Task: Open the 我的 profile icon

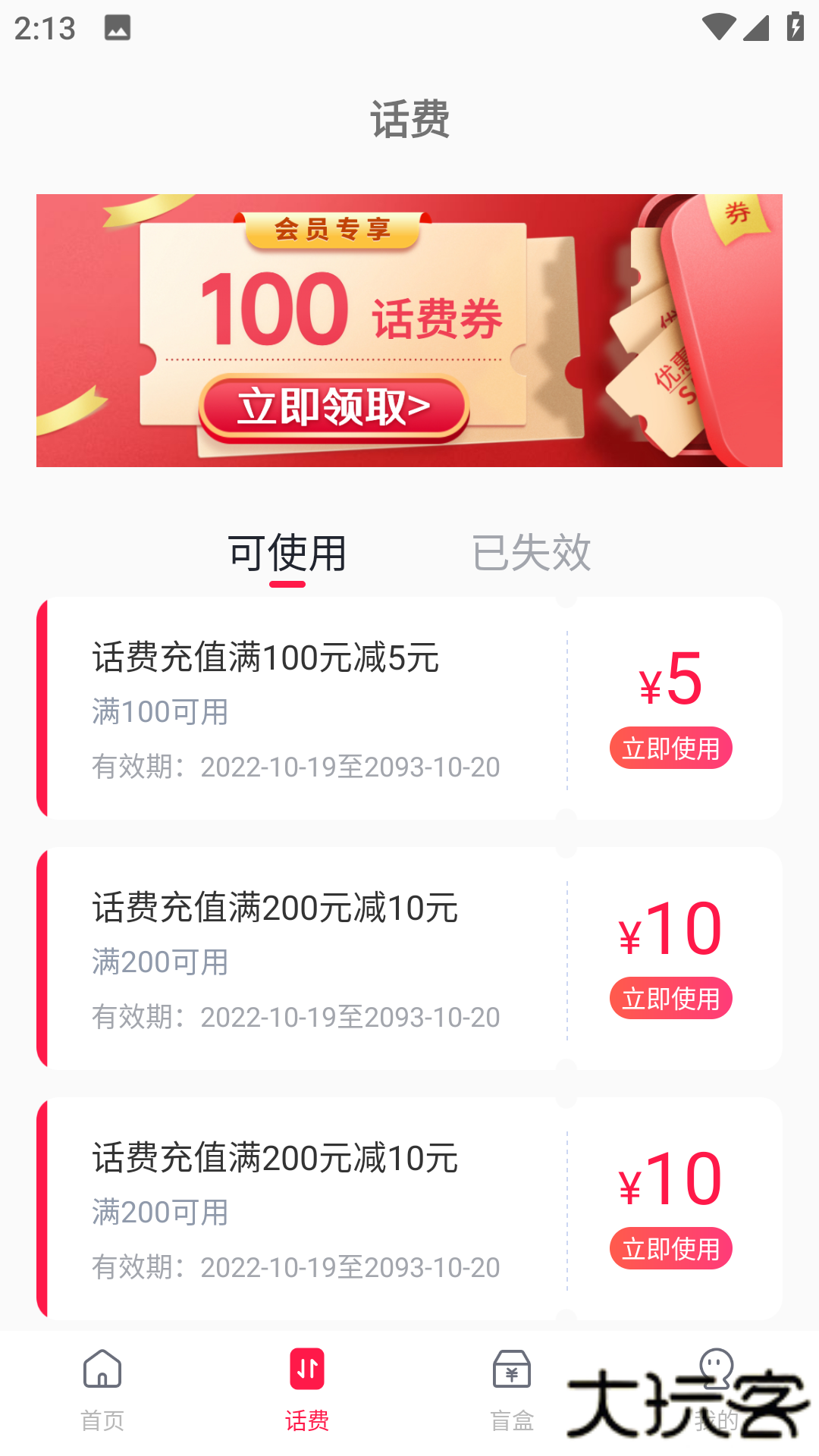Action: point(716,1371)
